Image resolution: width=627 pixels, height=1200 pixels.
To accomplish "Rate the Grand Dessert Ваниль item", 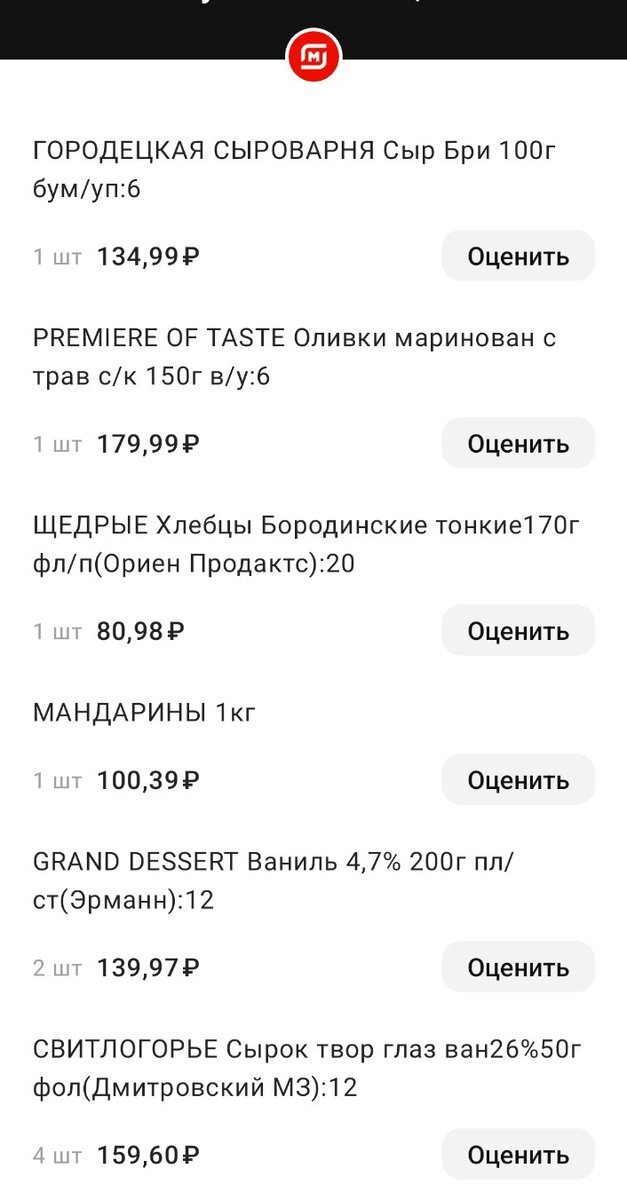I will (x=518, y=967).
